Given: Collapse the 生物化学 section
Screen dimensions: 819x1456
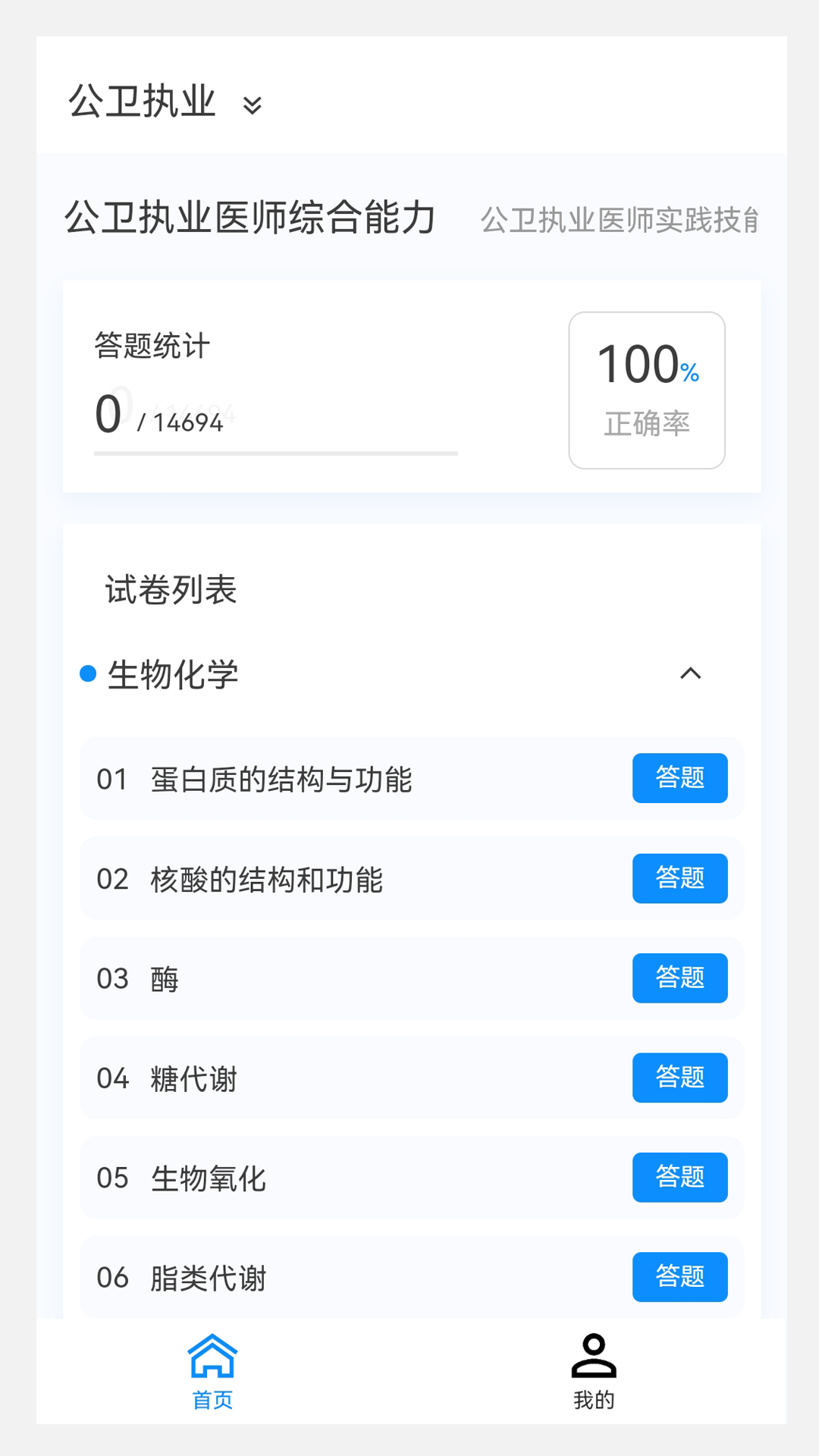Looking at the screenshot, I should [691, 674].
